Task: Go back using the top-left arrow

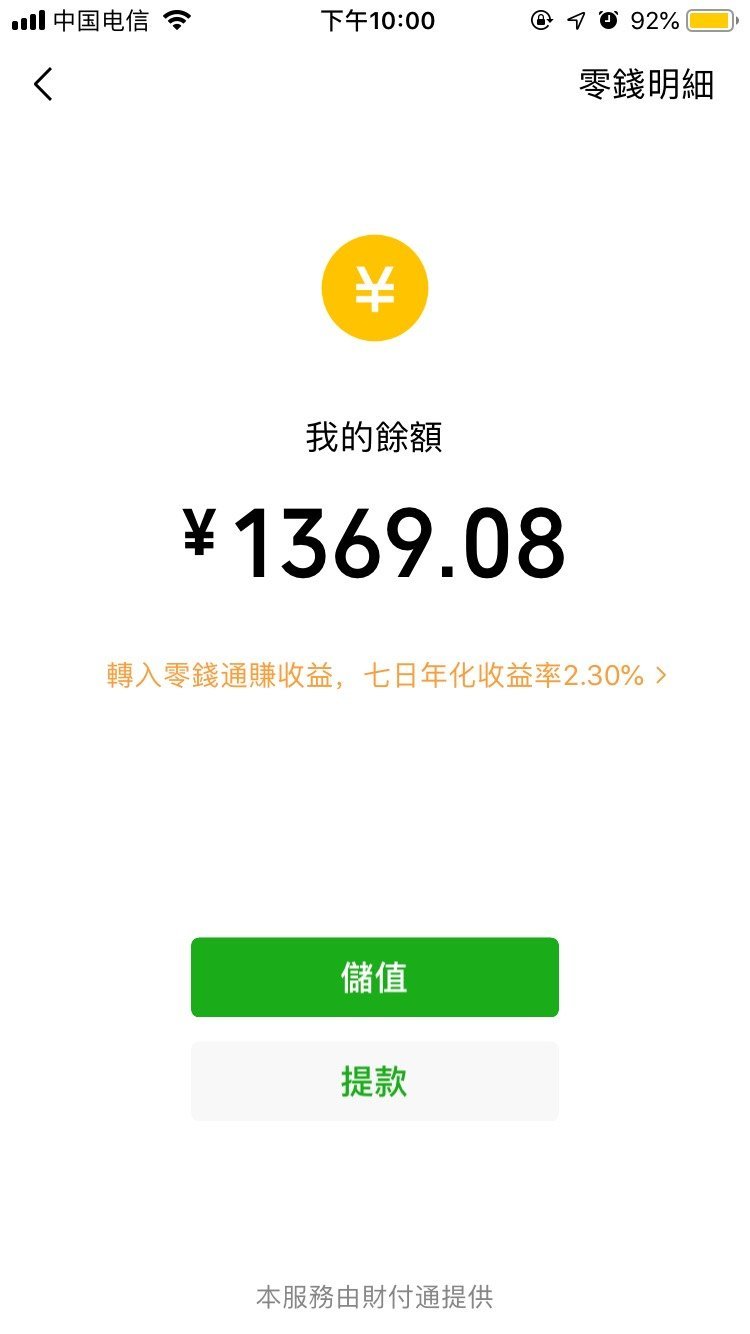Action: tap(43, 85)
